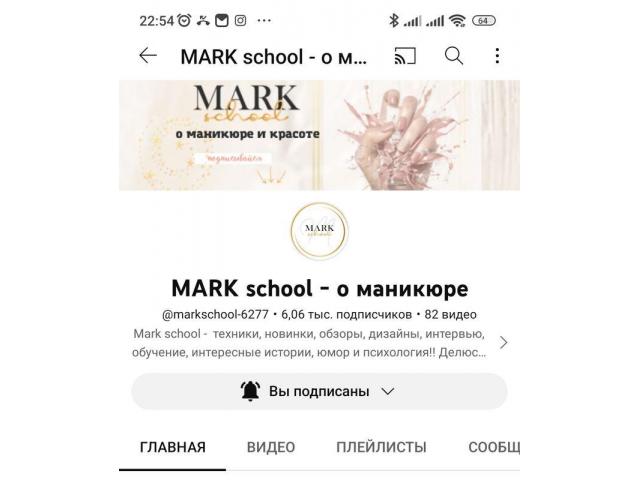Viewport: 640px width, 480px height.
Task: Select the ГЛАВНАЯ tab
Action: [x=173, y=447]
